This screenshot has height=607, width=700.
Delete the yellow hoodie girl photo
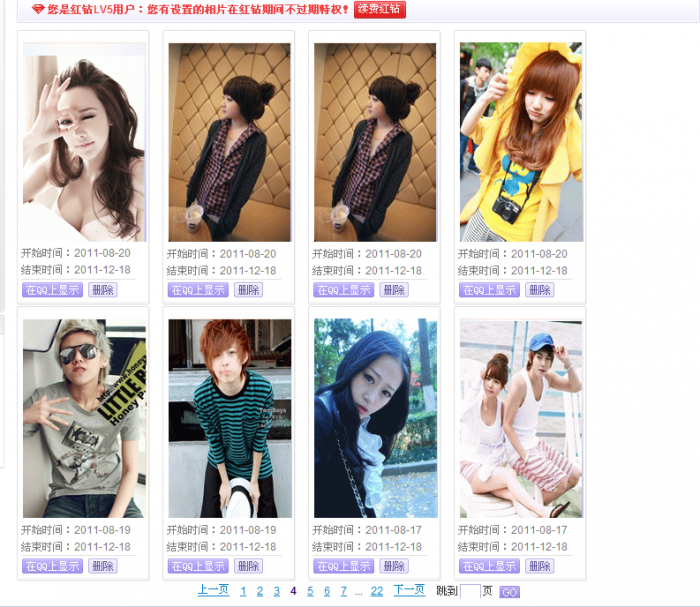[540, 290]
